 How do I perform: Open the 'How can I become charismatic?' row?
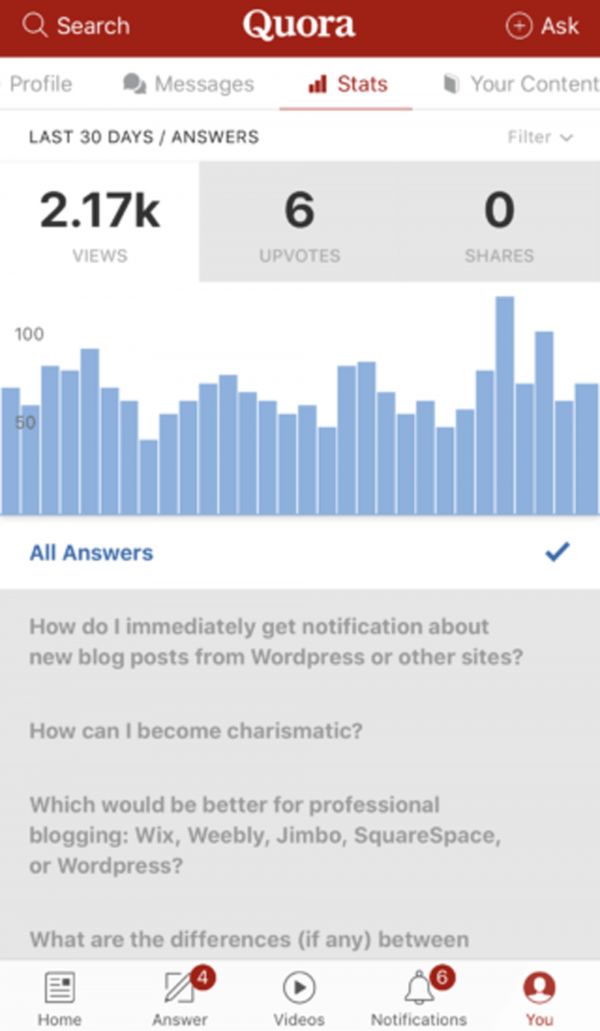tap(196, 730)
